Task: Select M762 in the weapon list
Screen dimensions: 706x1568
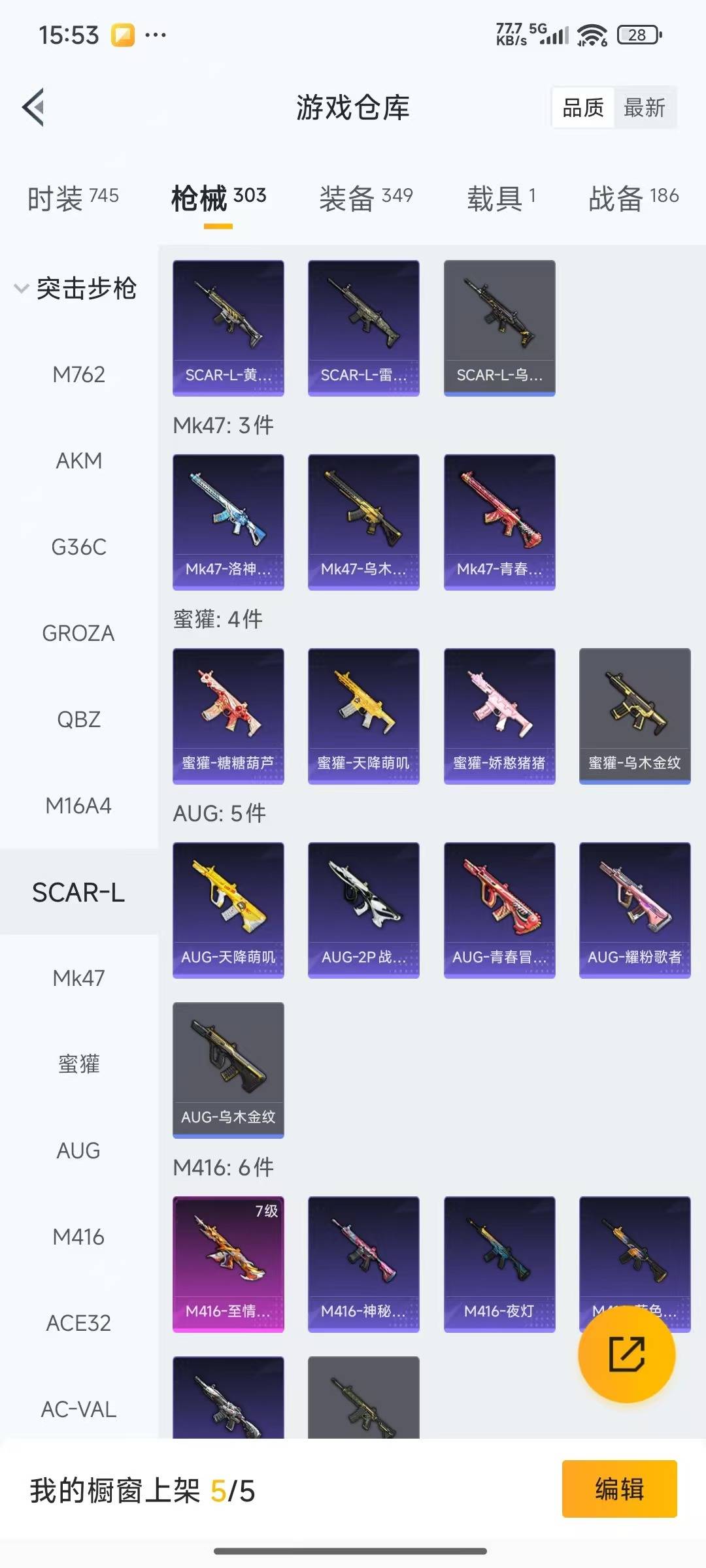Action: point(78,374)
